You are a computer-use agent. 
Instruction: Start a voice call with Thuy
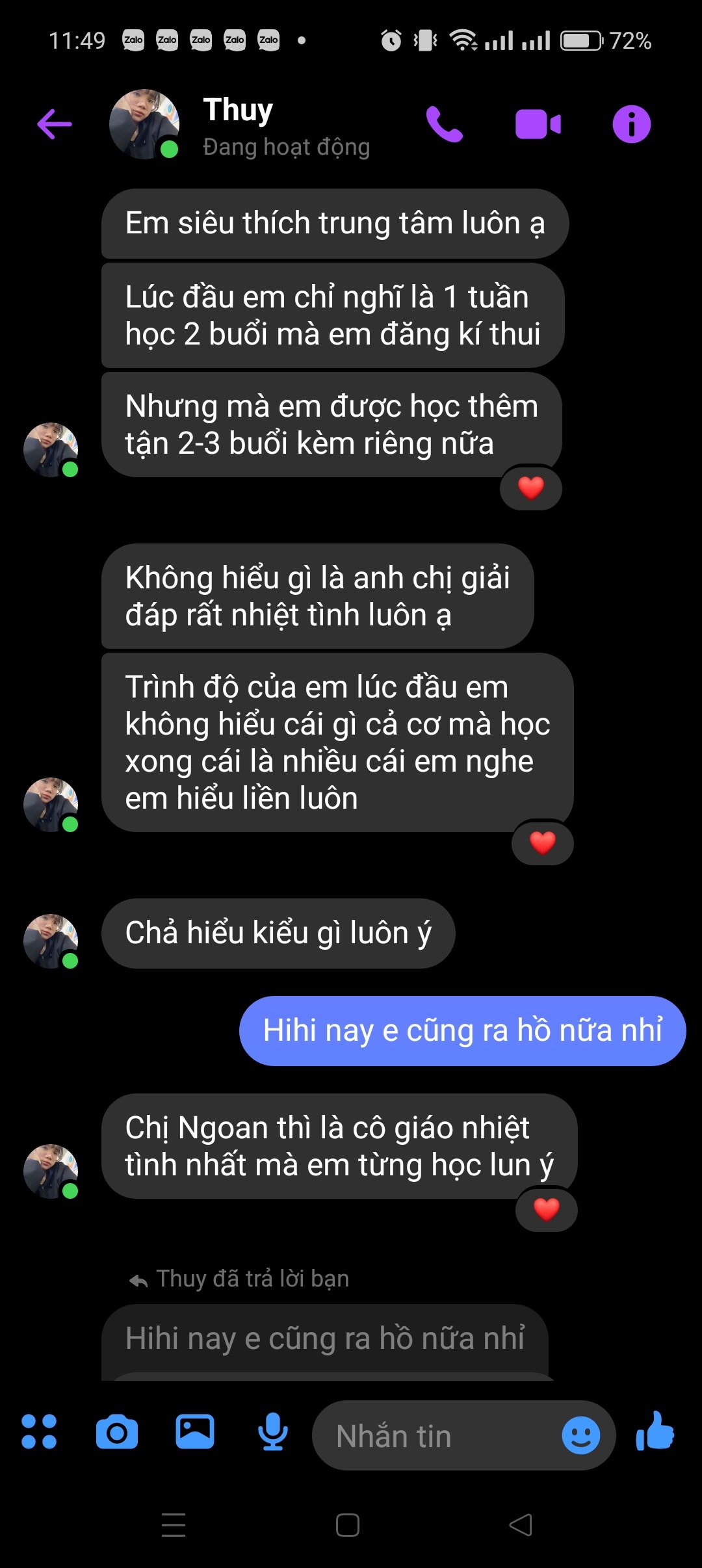coord(444,124)
